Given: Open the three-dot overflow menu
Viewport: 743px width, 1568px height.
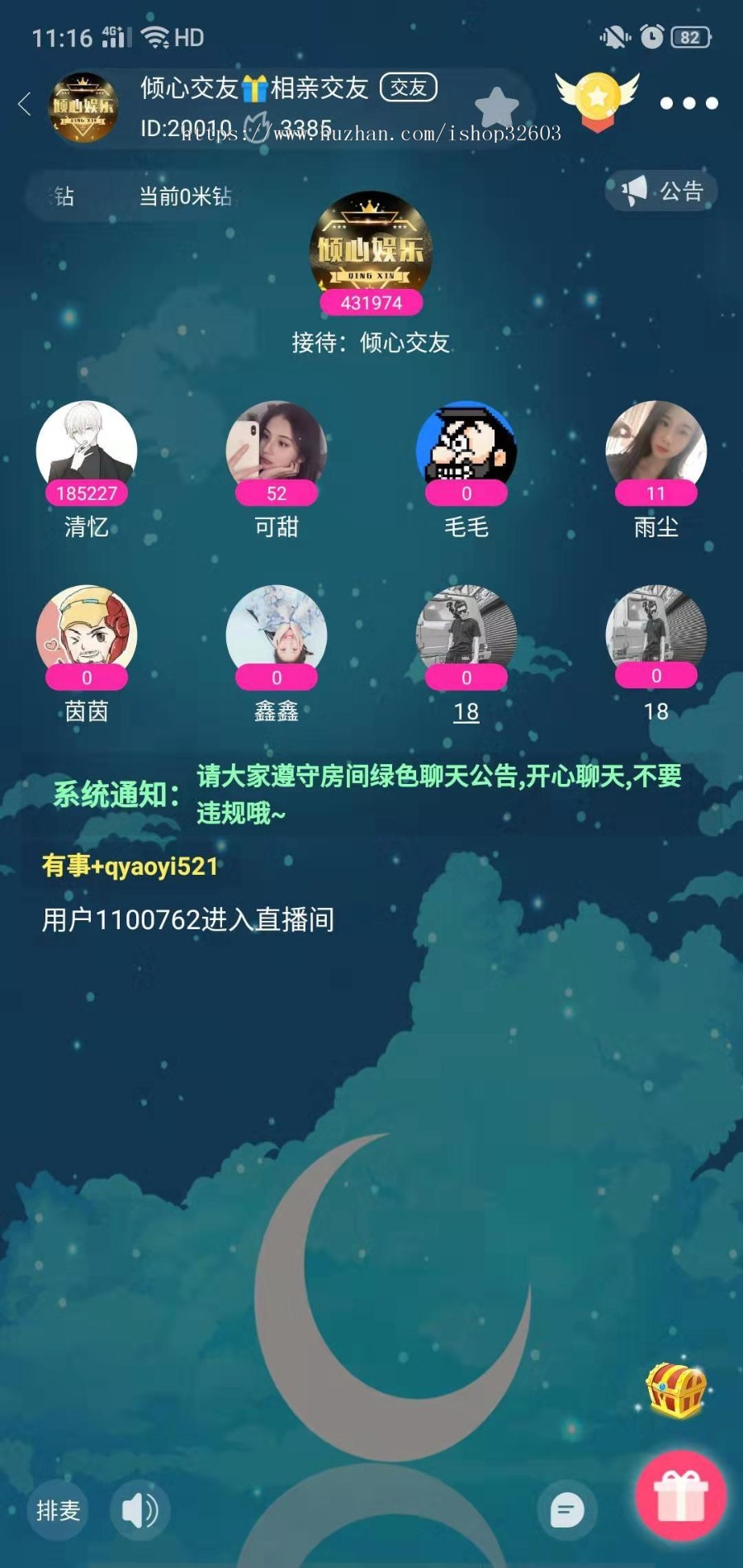Looking at the screenshot, I should 689,103.
